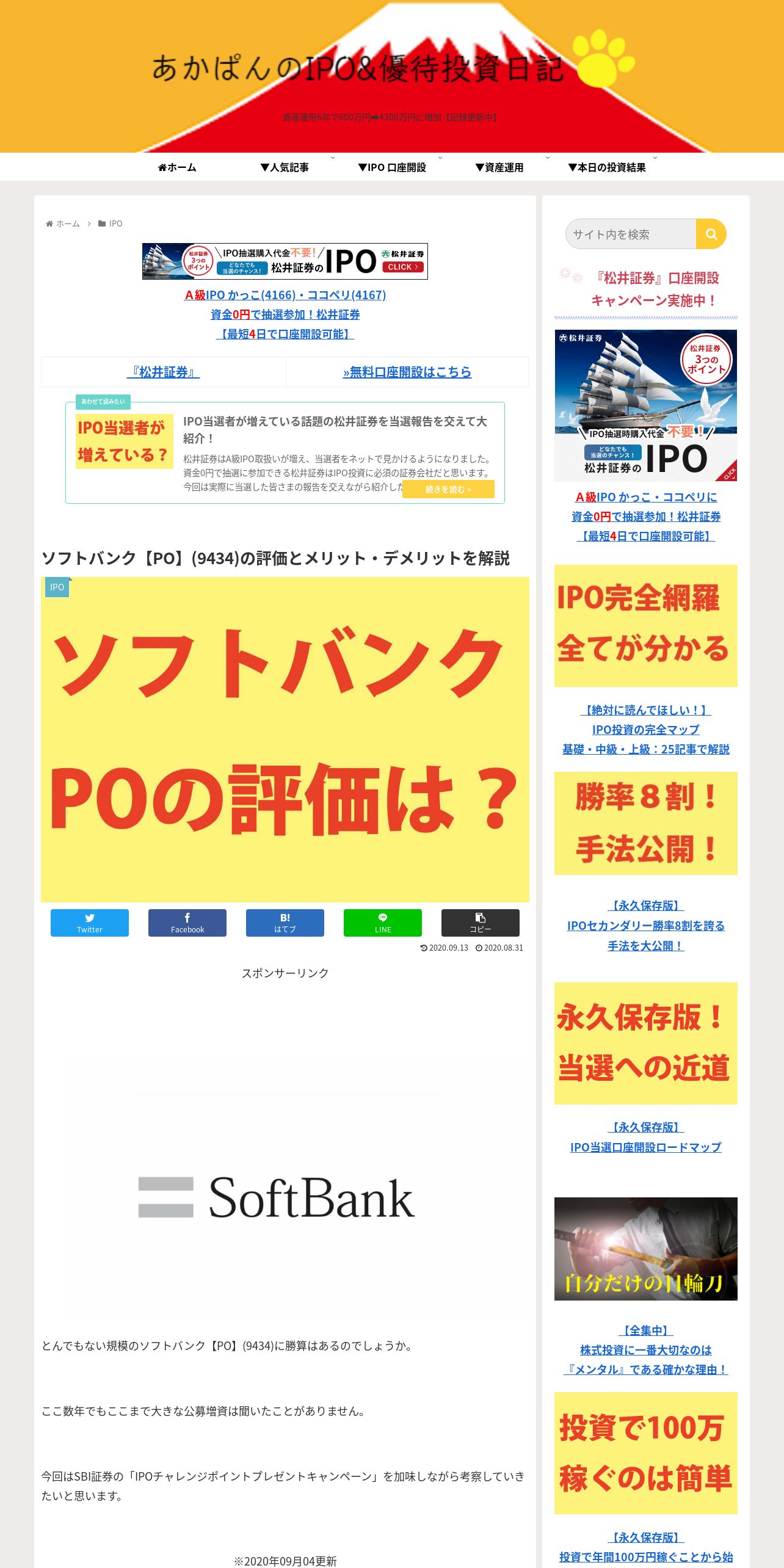
Task: Share the article on Twitter
Action: tap(90, 923)
